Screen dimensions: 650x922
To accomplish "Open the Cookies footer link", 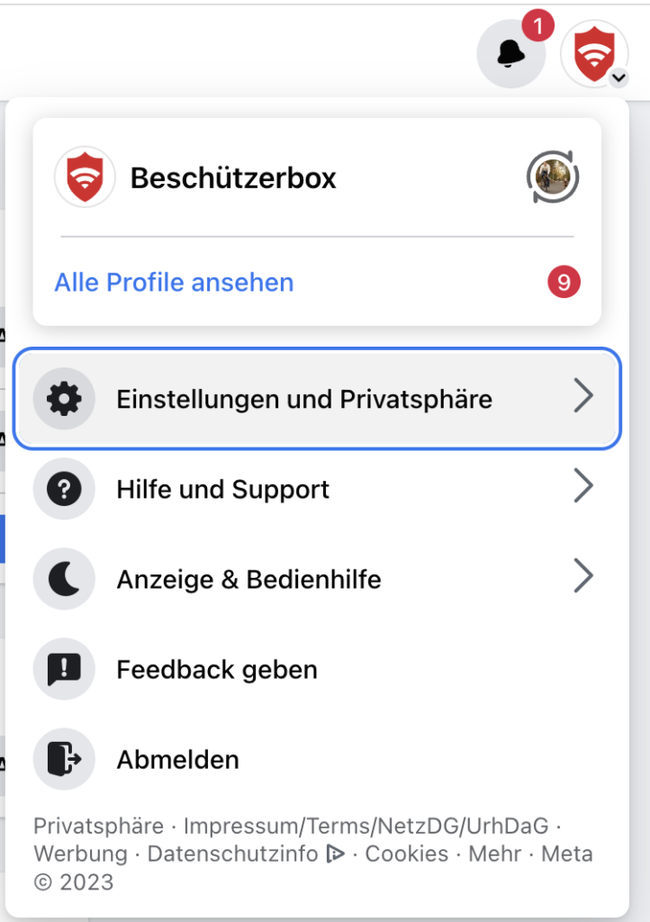I will [x=406, y=854].
